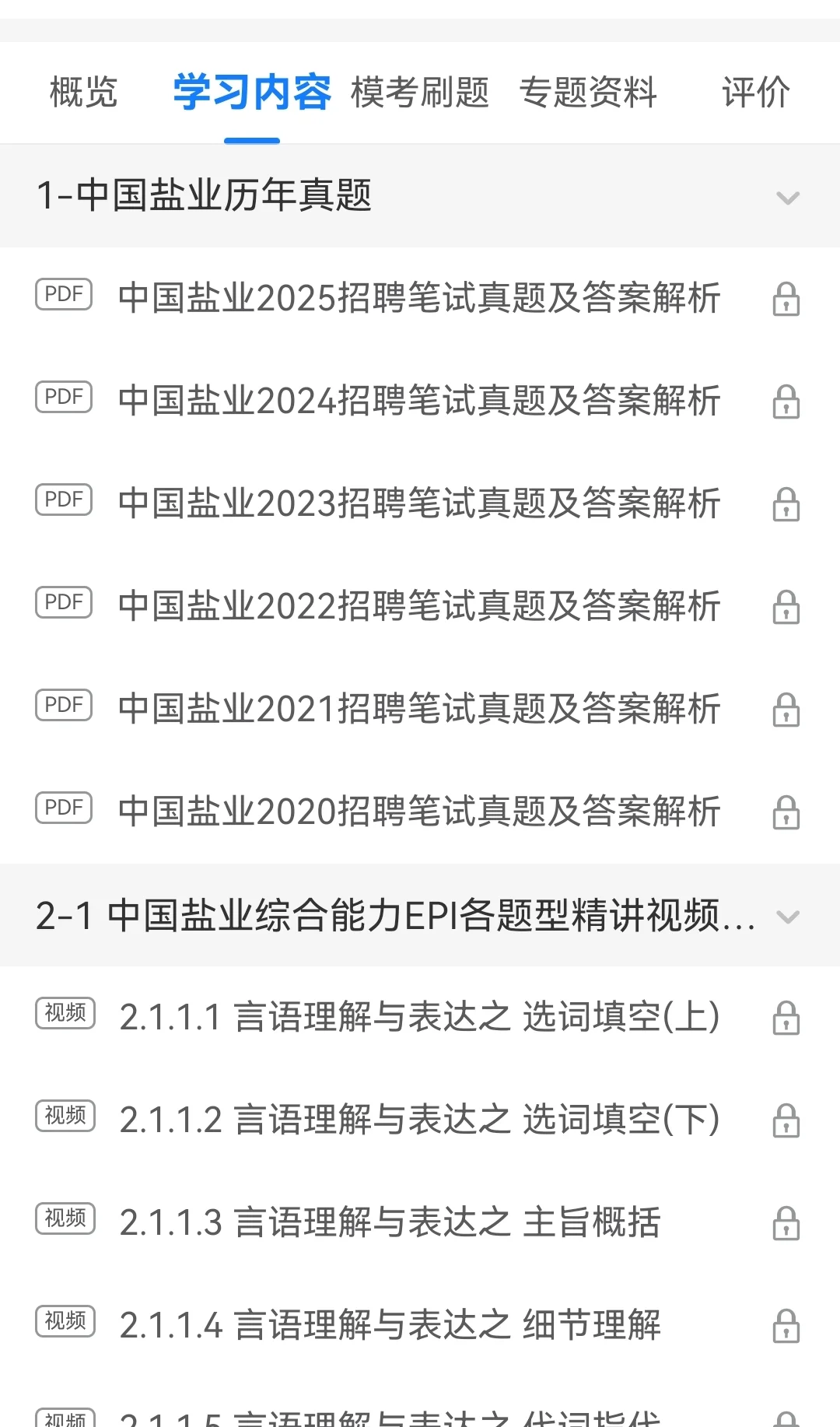Open 中国盐业2020招聘笔试真题及答案解析 PDF
This screenshot has width=840, height=1427.
pyautogui.click(x=418, y=812)
